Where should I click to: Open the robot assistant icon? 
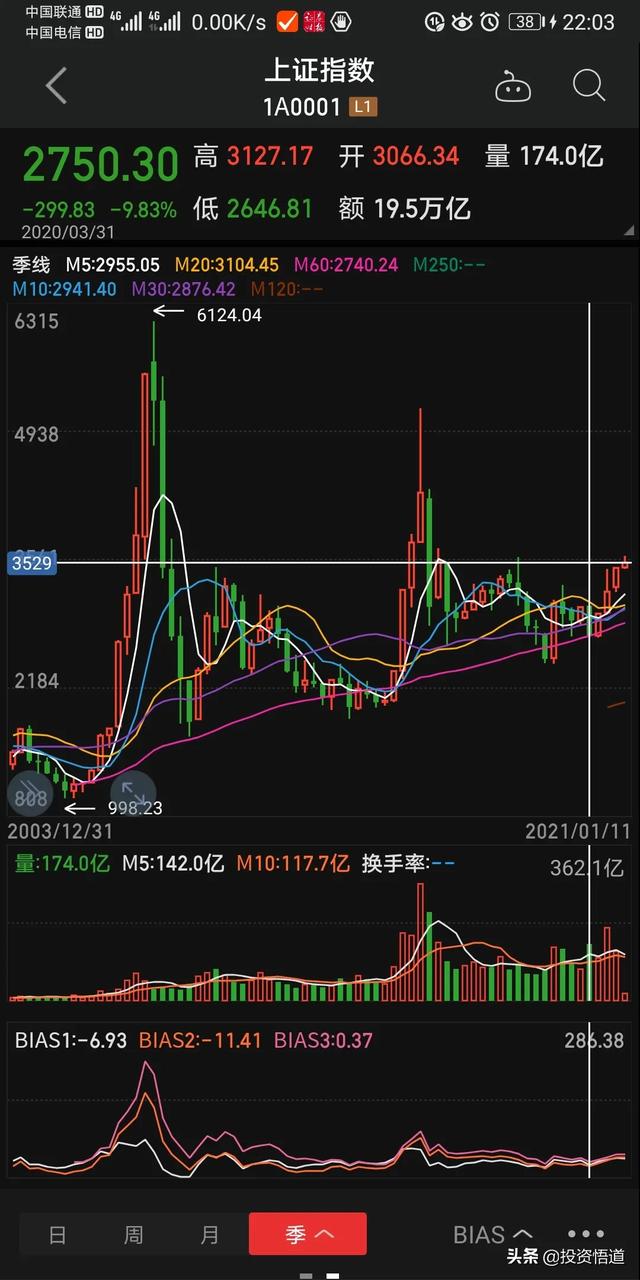click(513, 87)
